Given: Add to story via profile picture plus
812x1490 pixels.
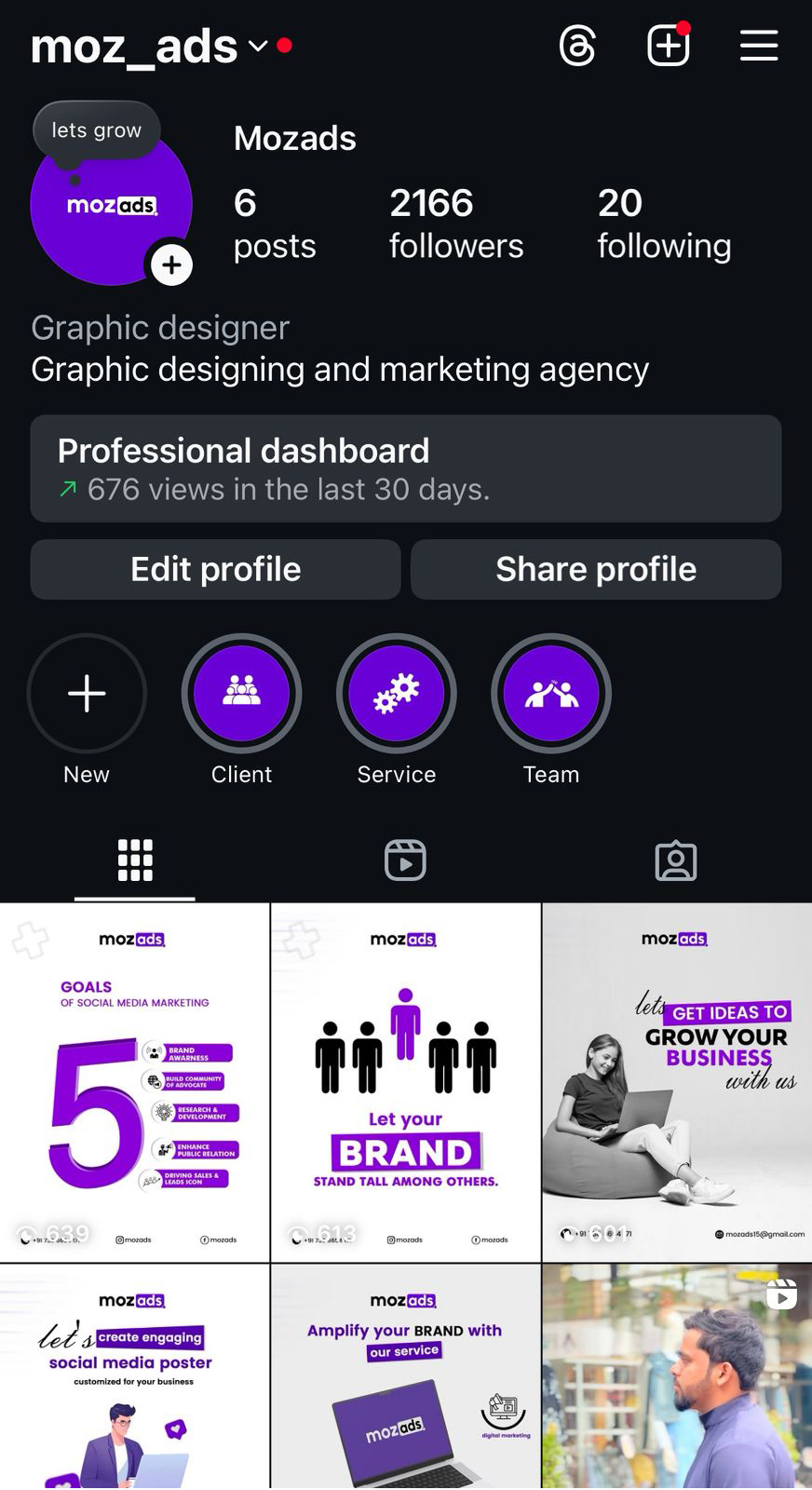Looking at the screenshot, I should [x=171, y=265].
